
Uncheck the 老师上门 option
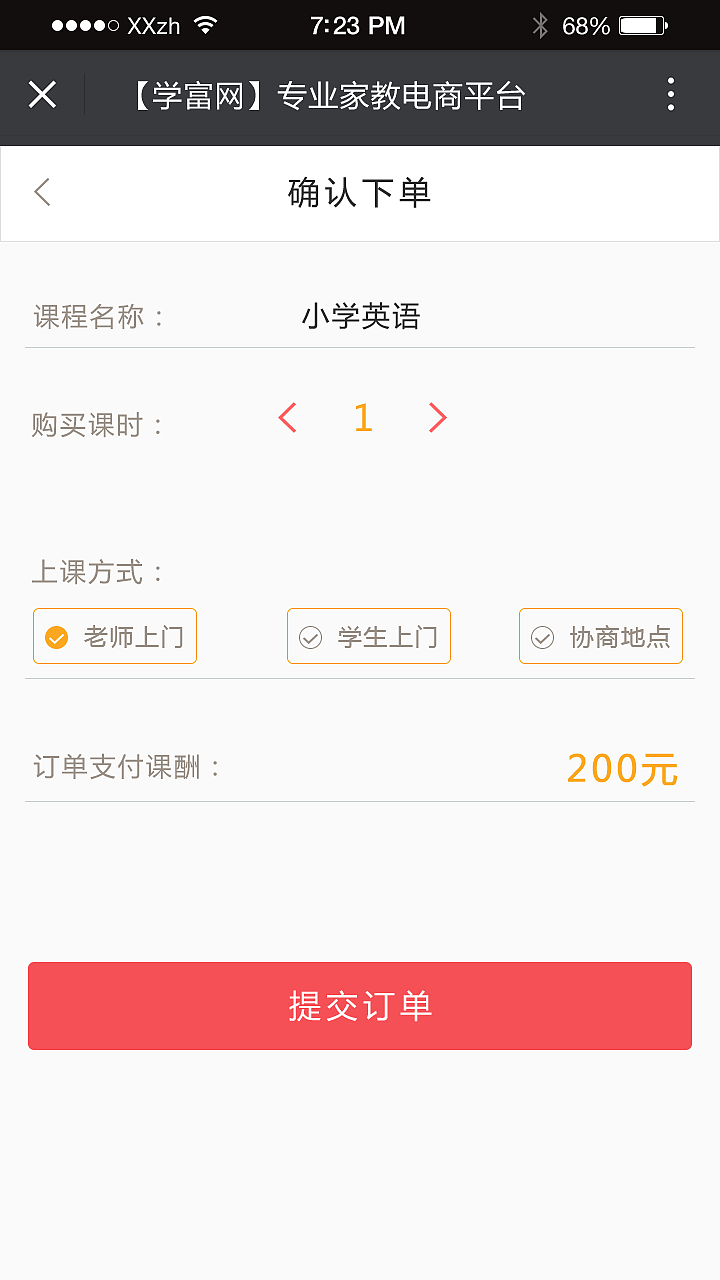click(114, 635)
